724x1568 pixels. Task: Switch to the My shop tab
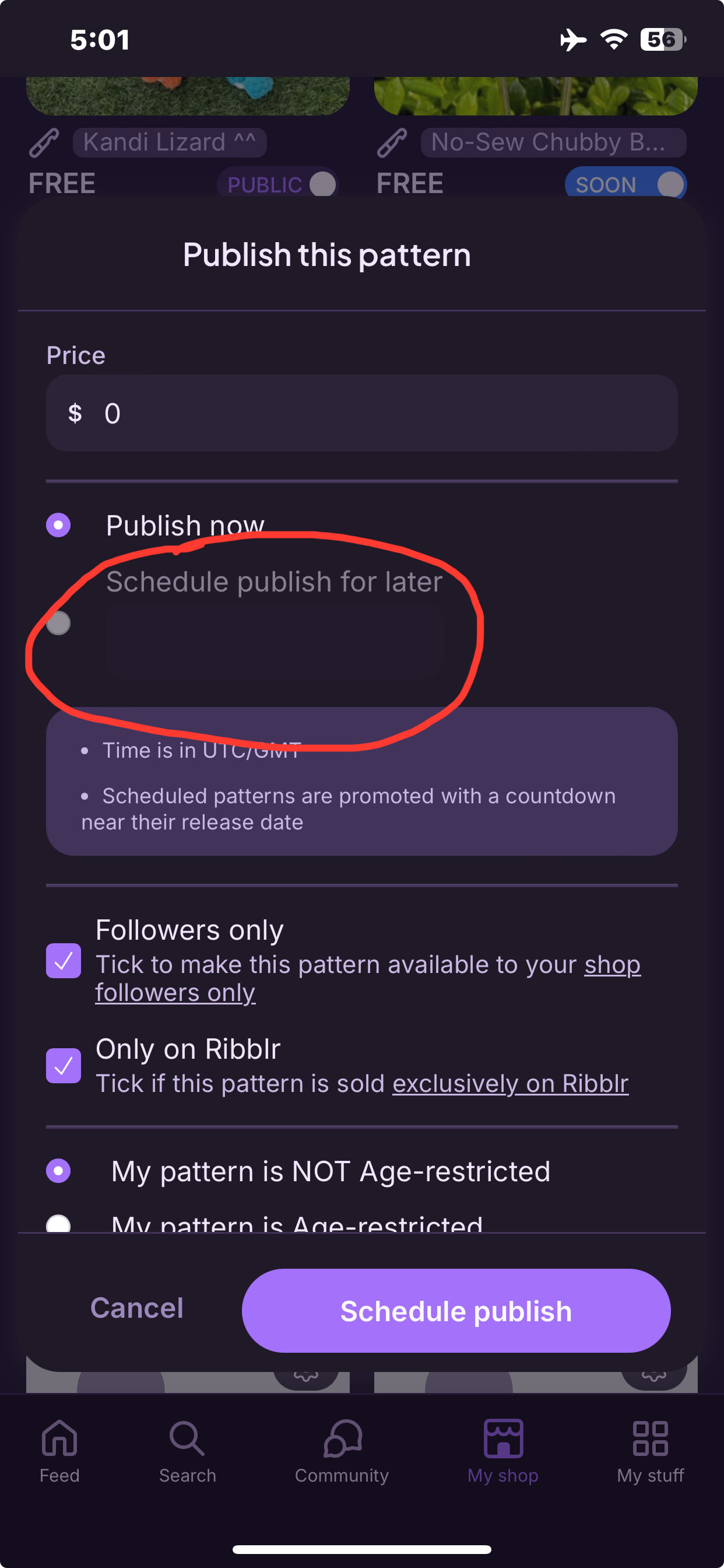tap(502, 1452)
